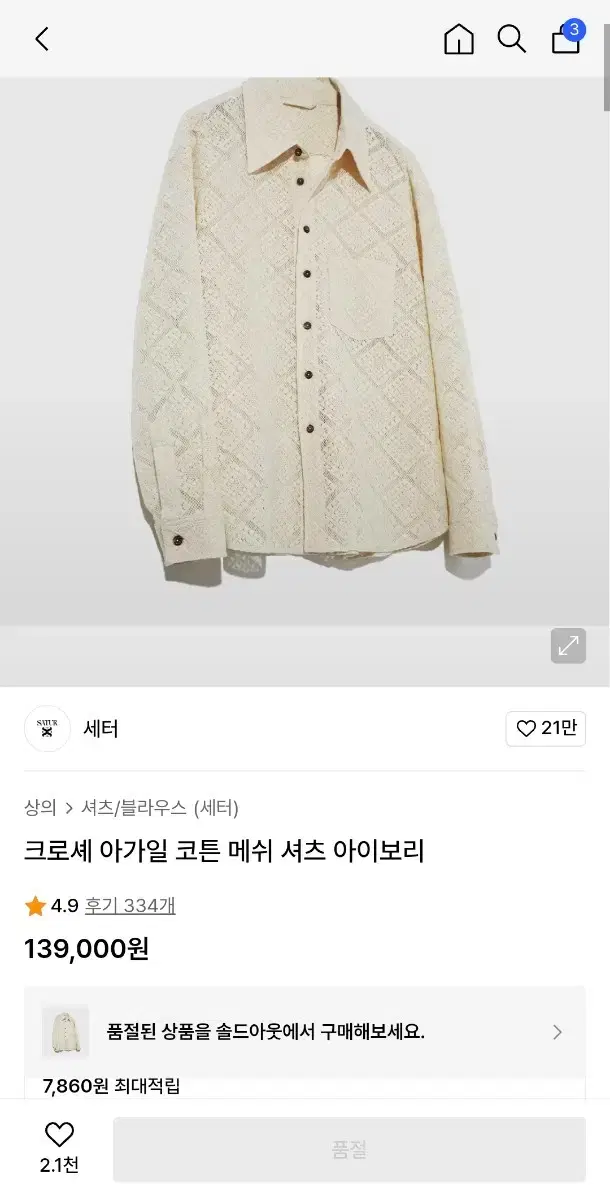Open the search magnifier icon
The image size is (610, 1200).
tap(512, 39)
